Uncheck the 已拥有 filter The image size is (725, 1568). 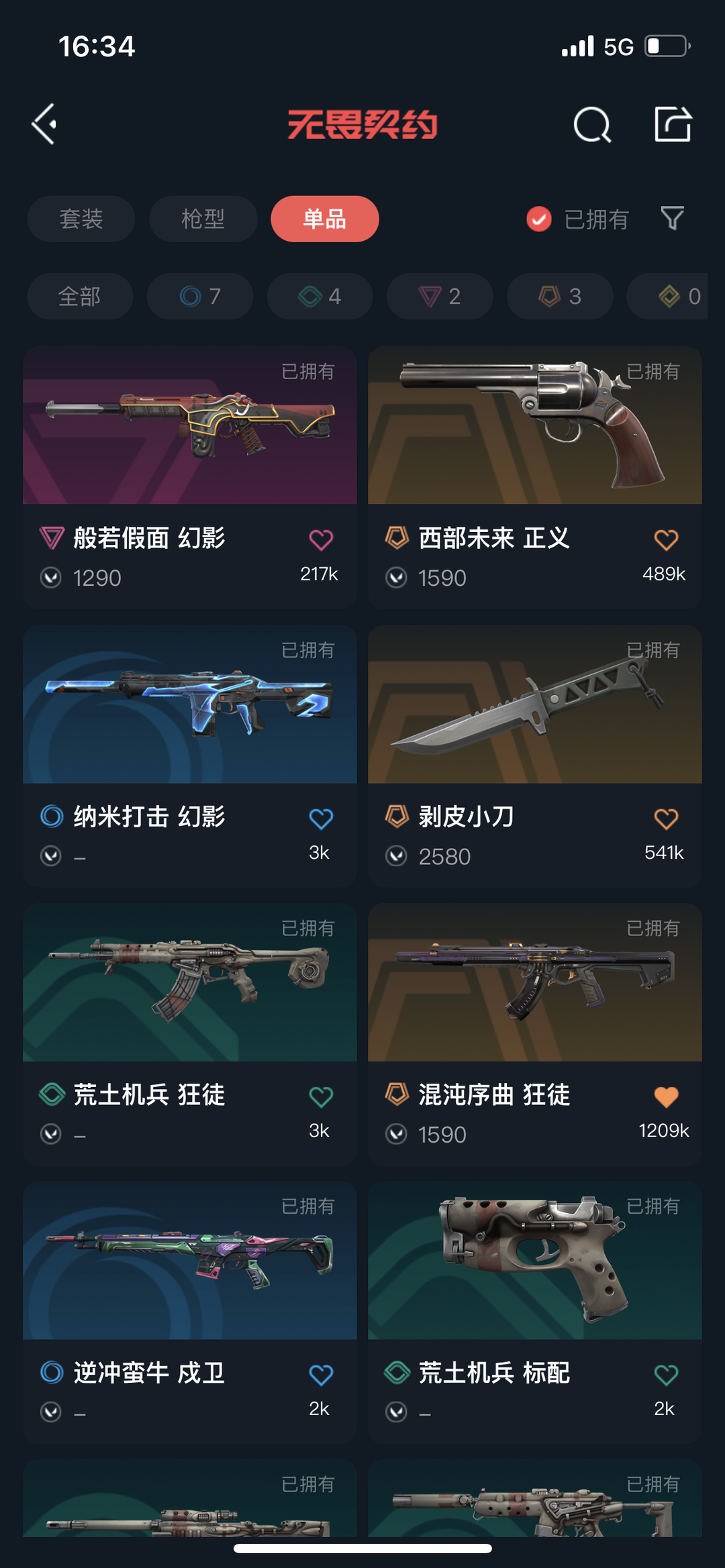[x=578, y=219]
